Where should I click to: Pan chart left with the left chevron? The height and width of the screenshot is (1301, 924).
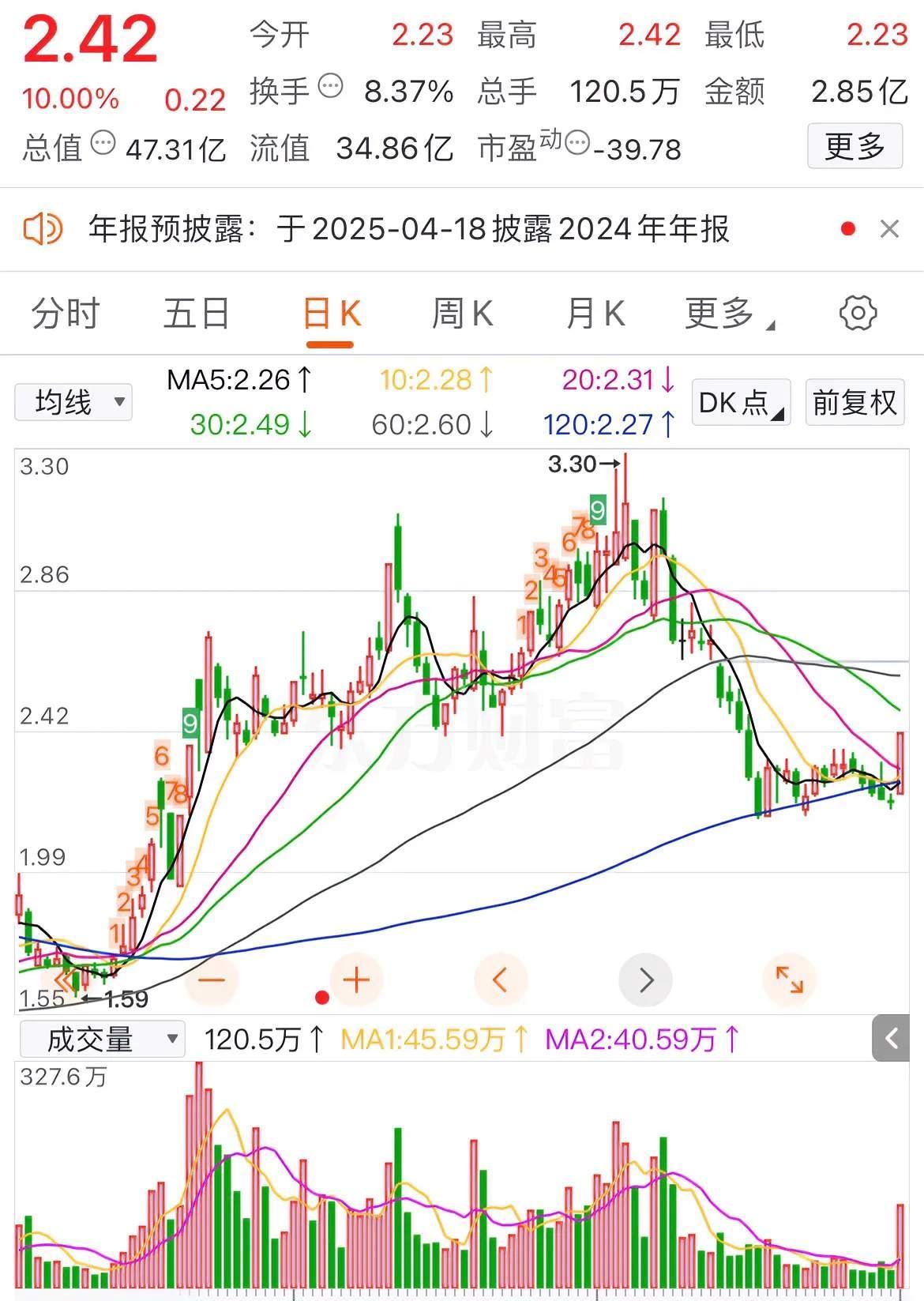tap(501, 980)
